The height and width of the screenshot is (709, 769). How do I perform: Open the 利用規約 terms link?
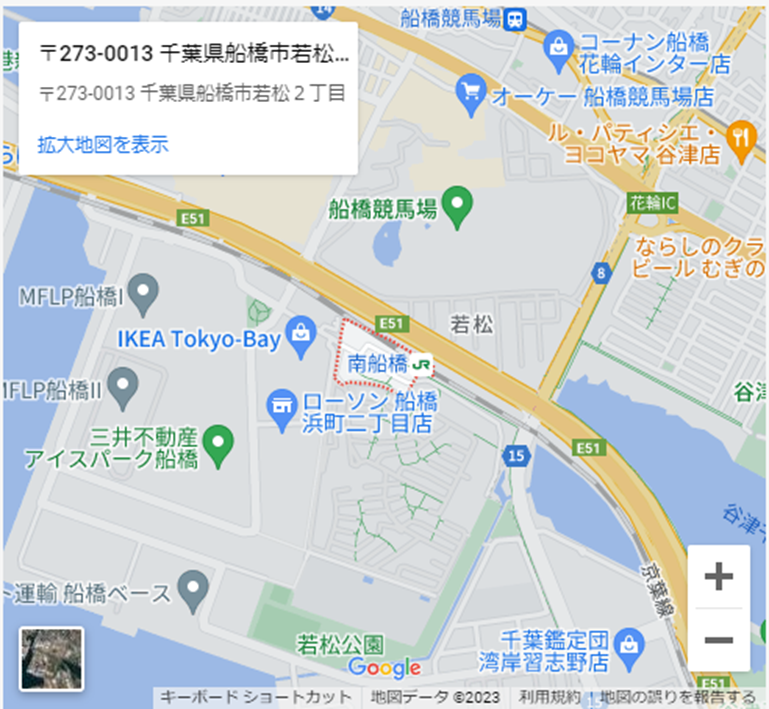pyautogui.click(x=549, y=697)
